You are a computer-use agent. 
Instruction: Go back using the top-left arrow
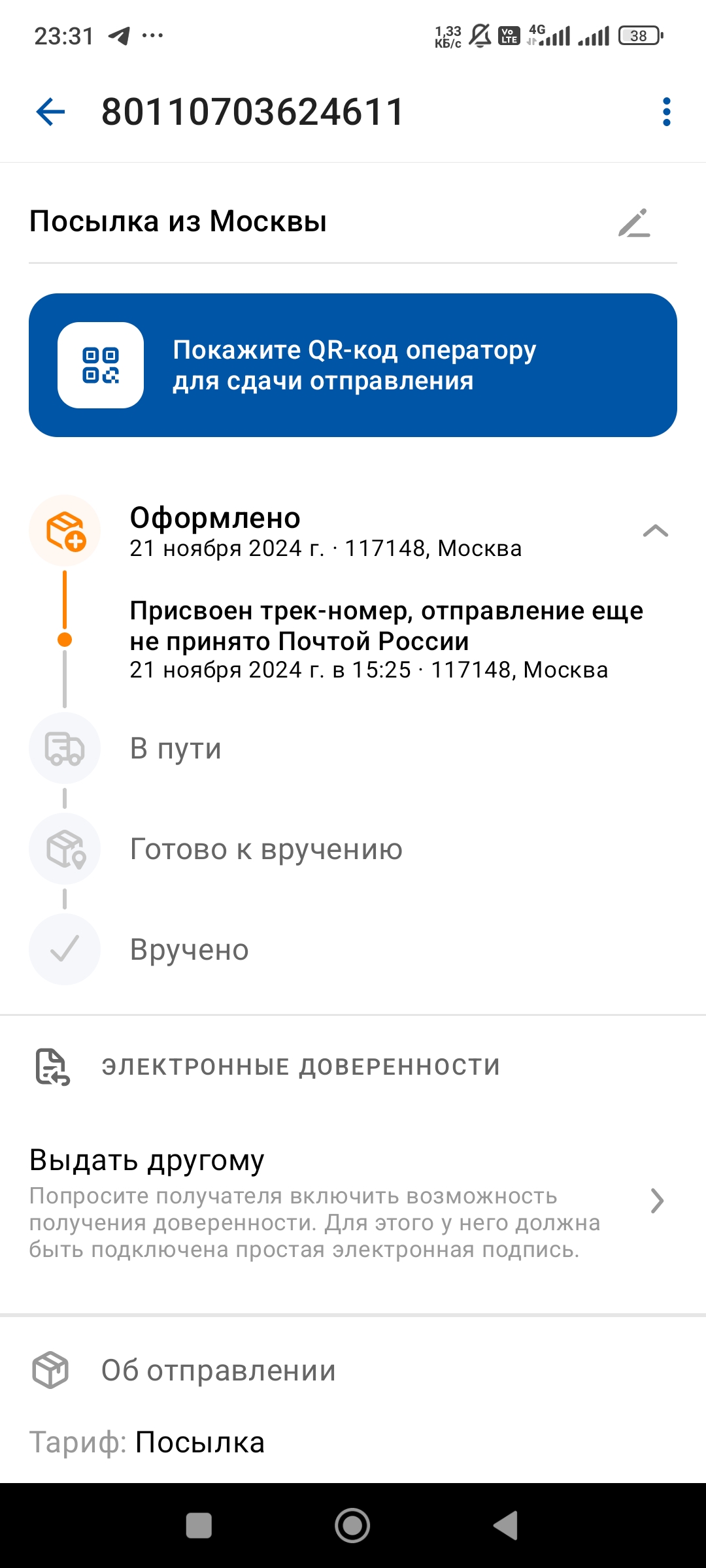(x=50, y=112)
